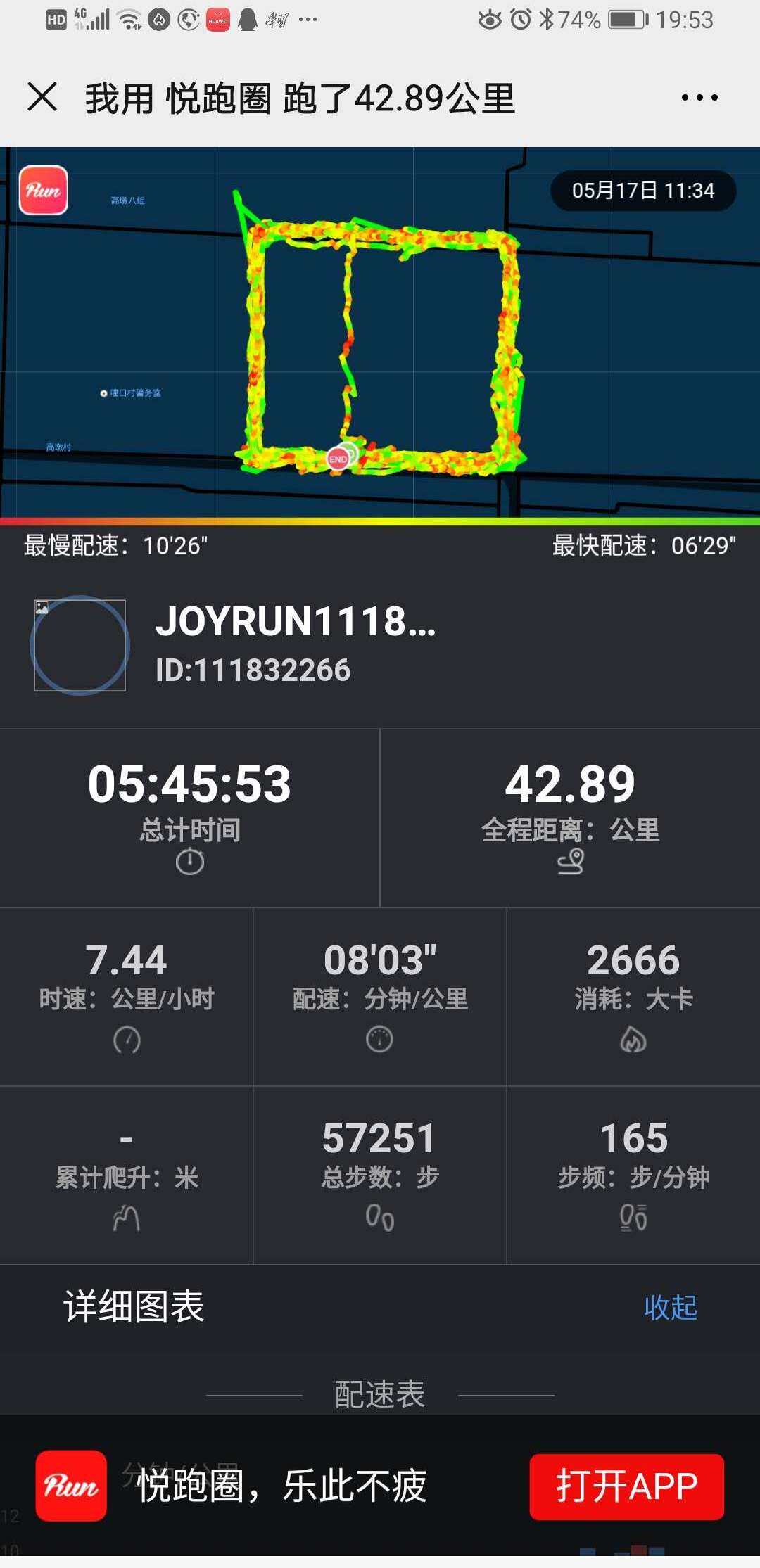Tap the 打开APP button

click(x=626, y=1486)
